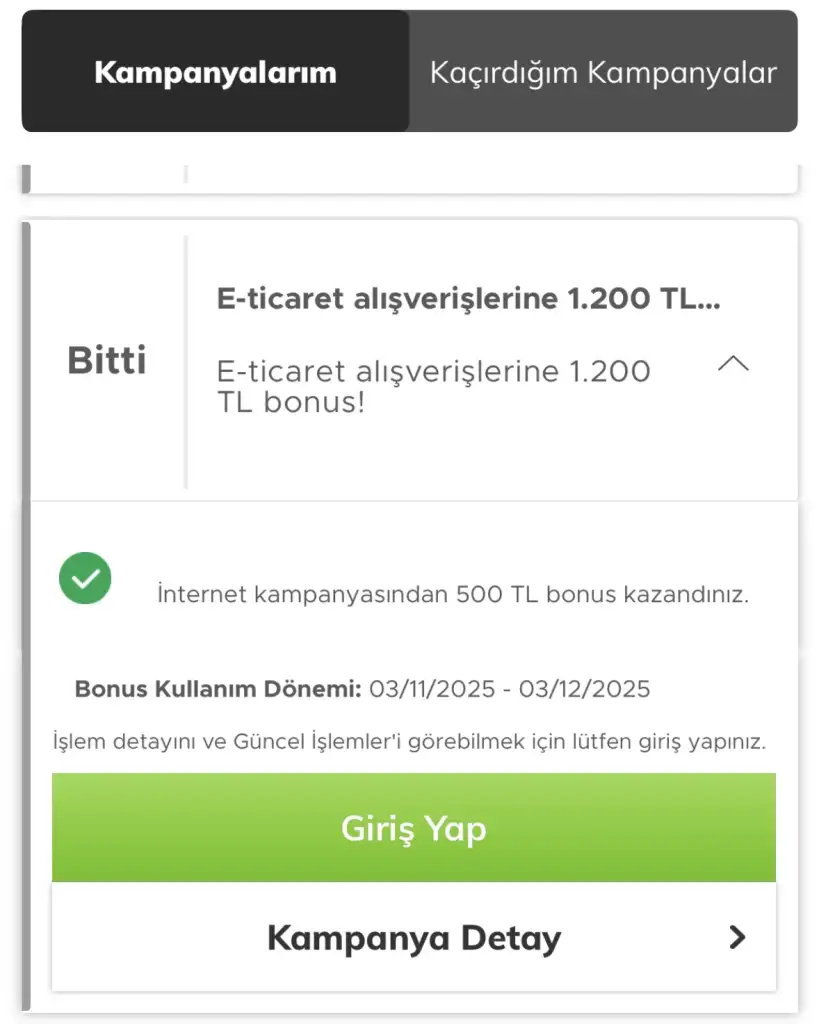Tap the green Giriş Yap button
This screenshot has height=1024, width=819.
[413, 828]
